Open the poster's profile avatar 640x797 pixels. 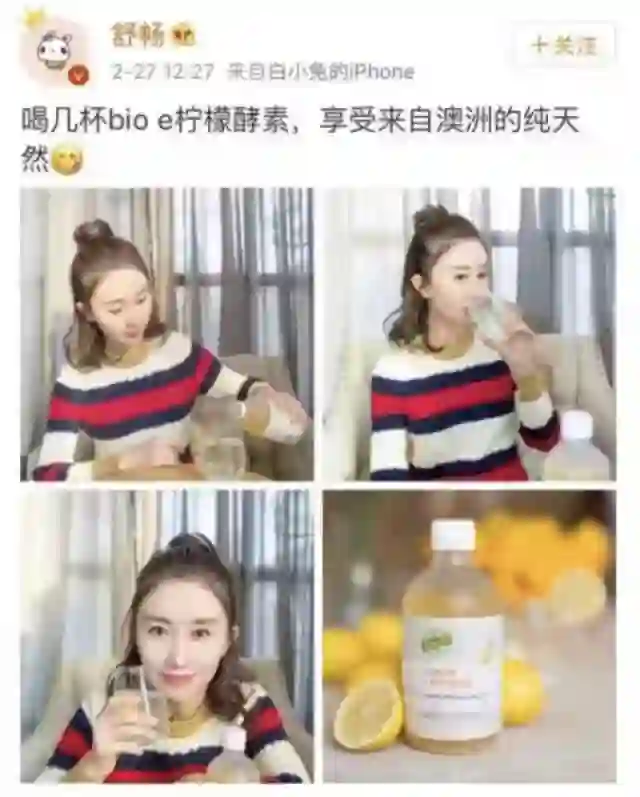(55, 52)
